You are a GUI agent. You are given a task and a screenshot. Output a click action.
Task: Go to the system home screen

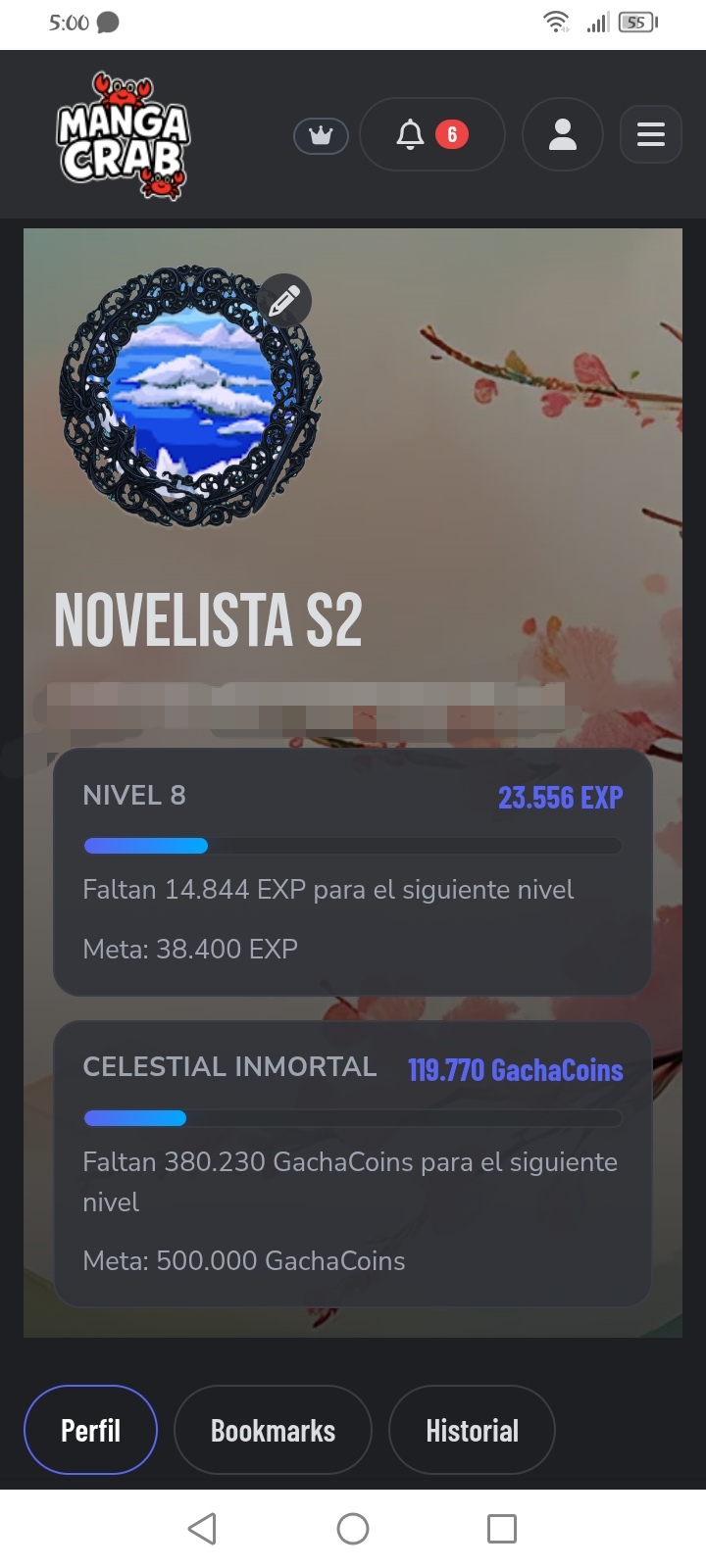[x=353, y=1528]
